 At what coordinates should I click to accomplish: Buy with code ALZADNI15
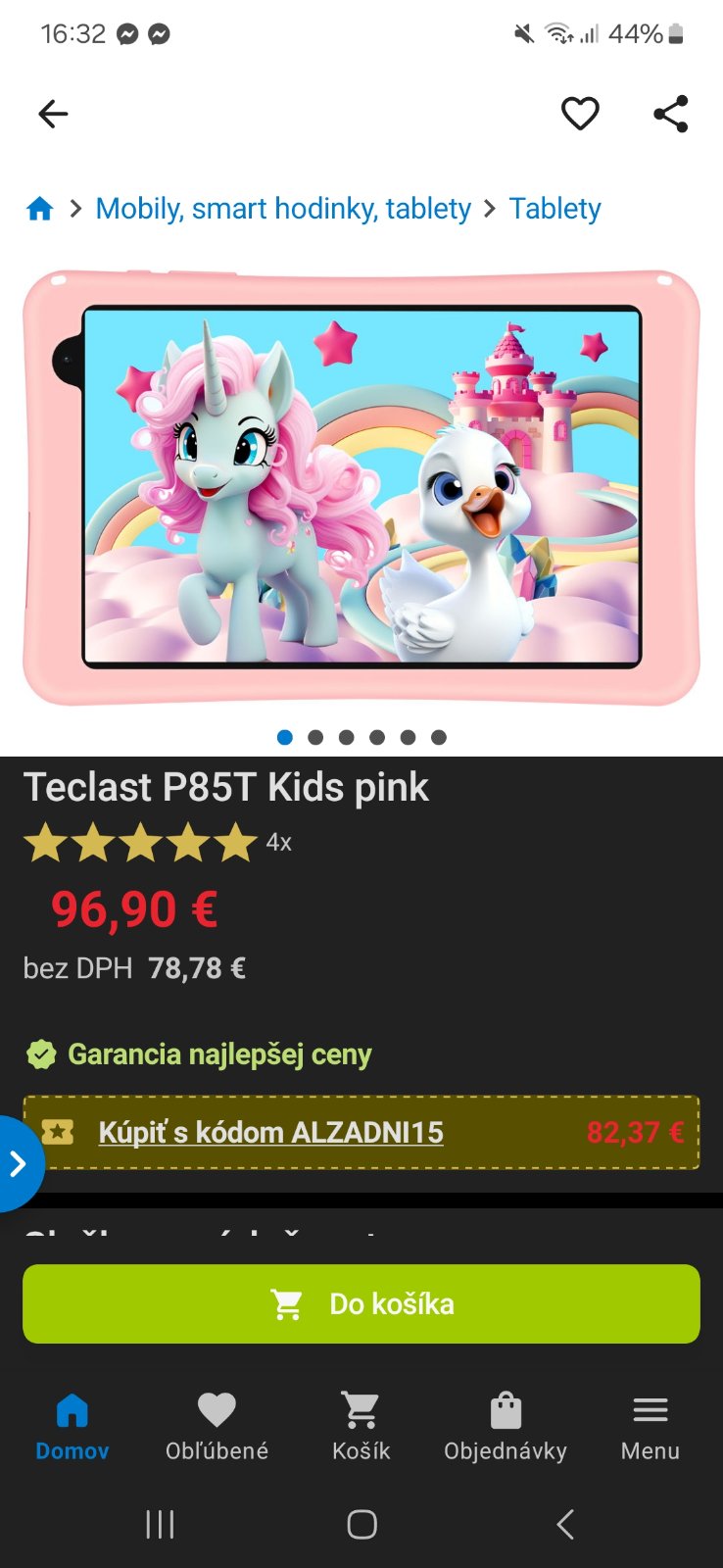pos(270,1133)
